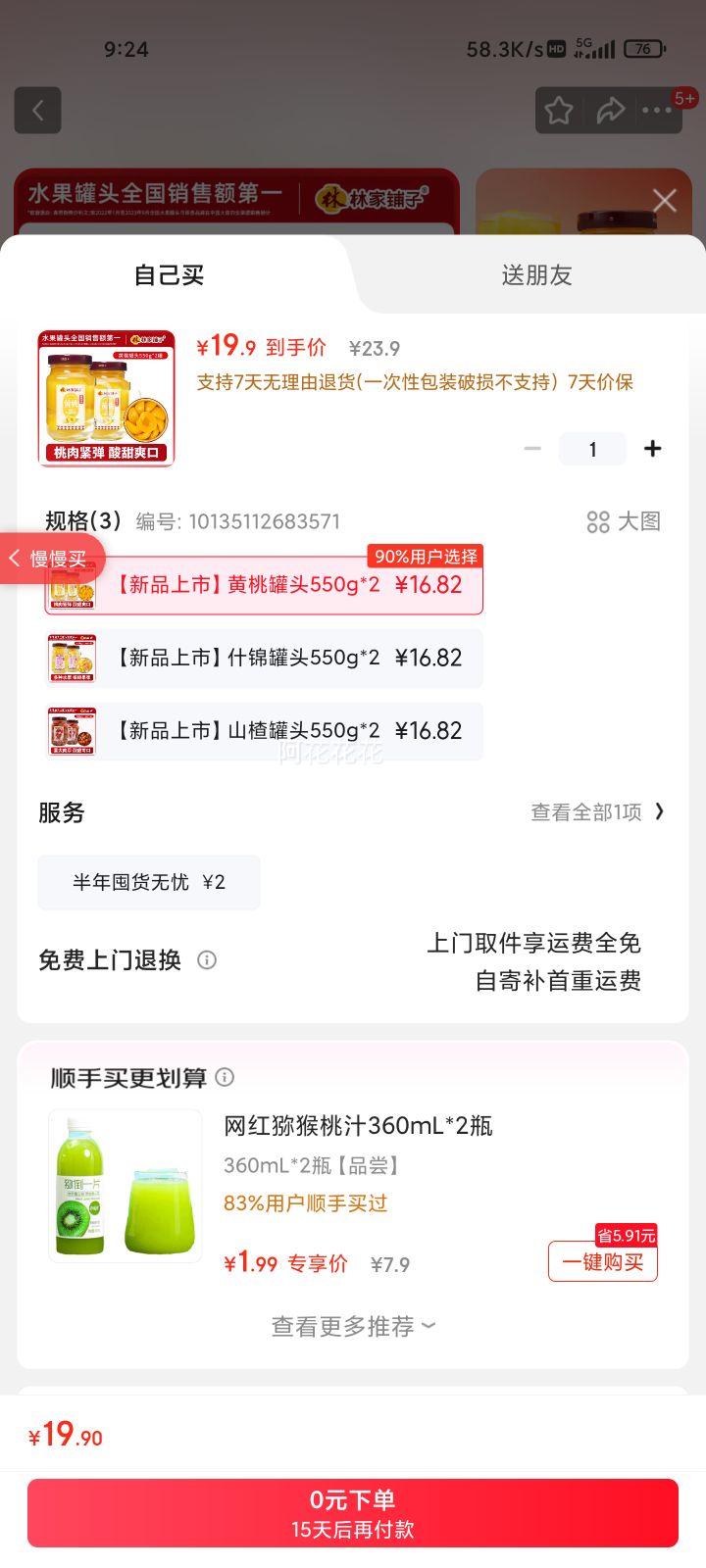The width and height of the screenshot is (706, 1568).
Task: Open the kiwi juice product thumbnail
Action: point(126,1186)
